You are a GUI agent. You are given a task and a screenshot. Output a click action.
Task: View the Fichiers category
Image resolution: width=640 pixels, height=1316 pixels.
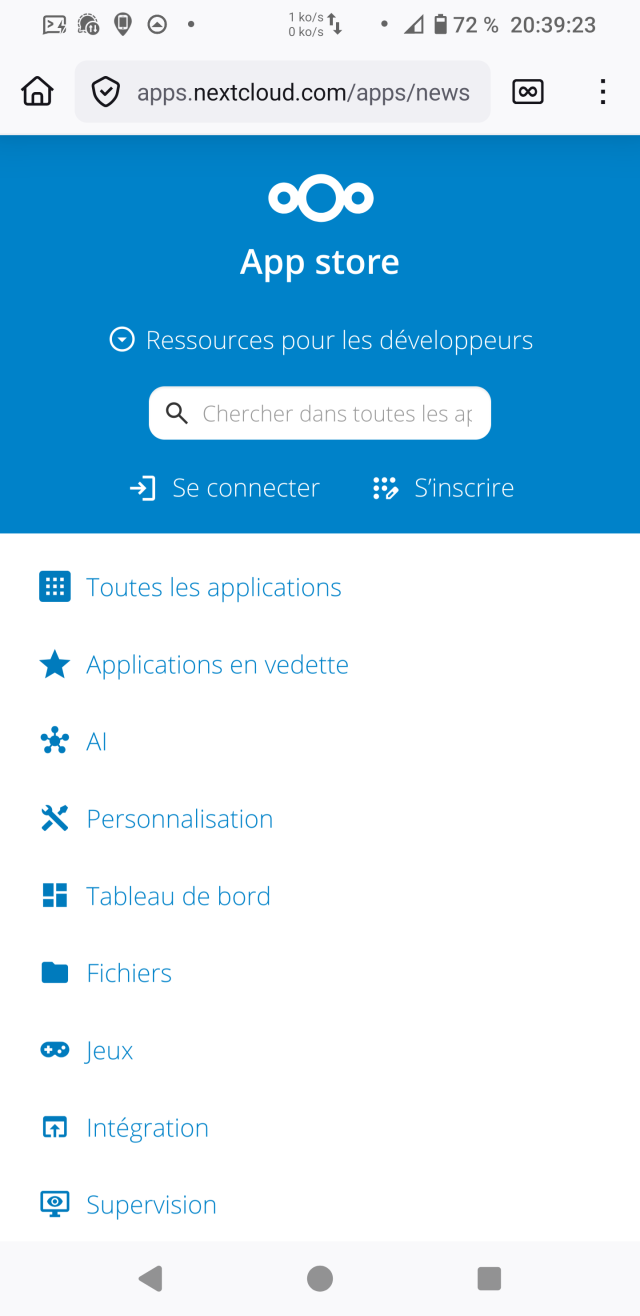coord(129,973)
